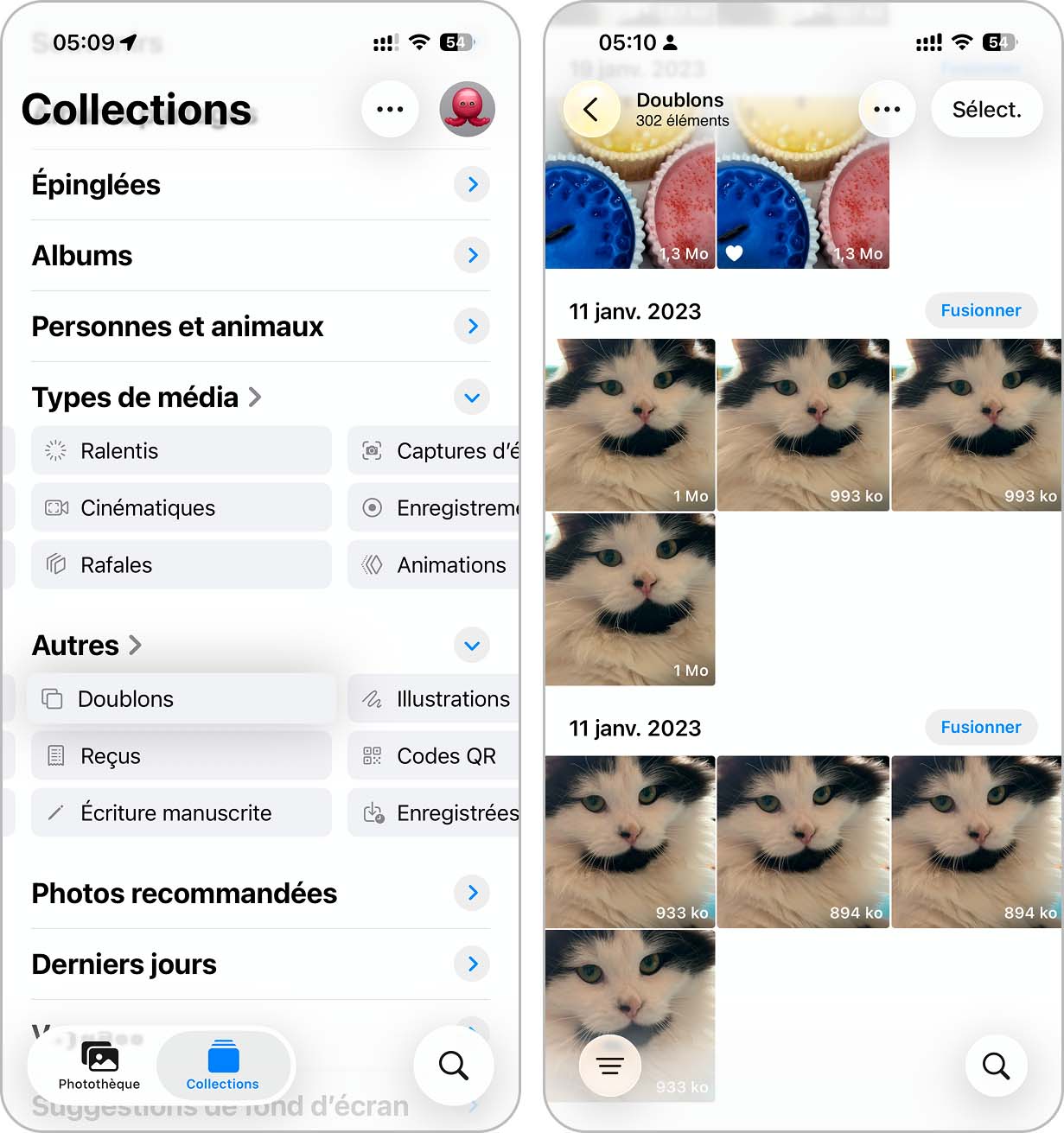Collapse the Types de média section
Viewport: 1064px width, 1133px height.
pos(472,398)
